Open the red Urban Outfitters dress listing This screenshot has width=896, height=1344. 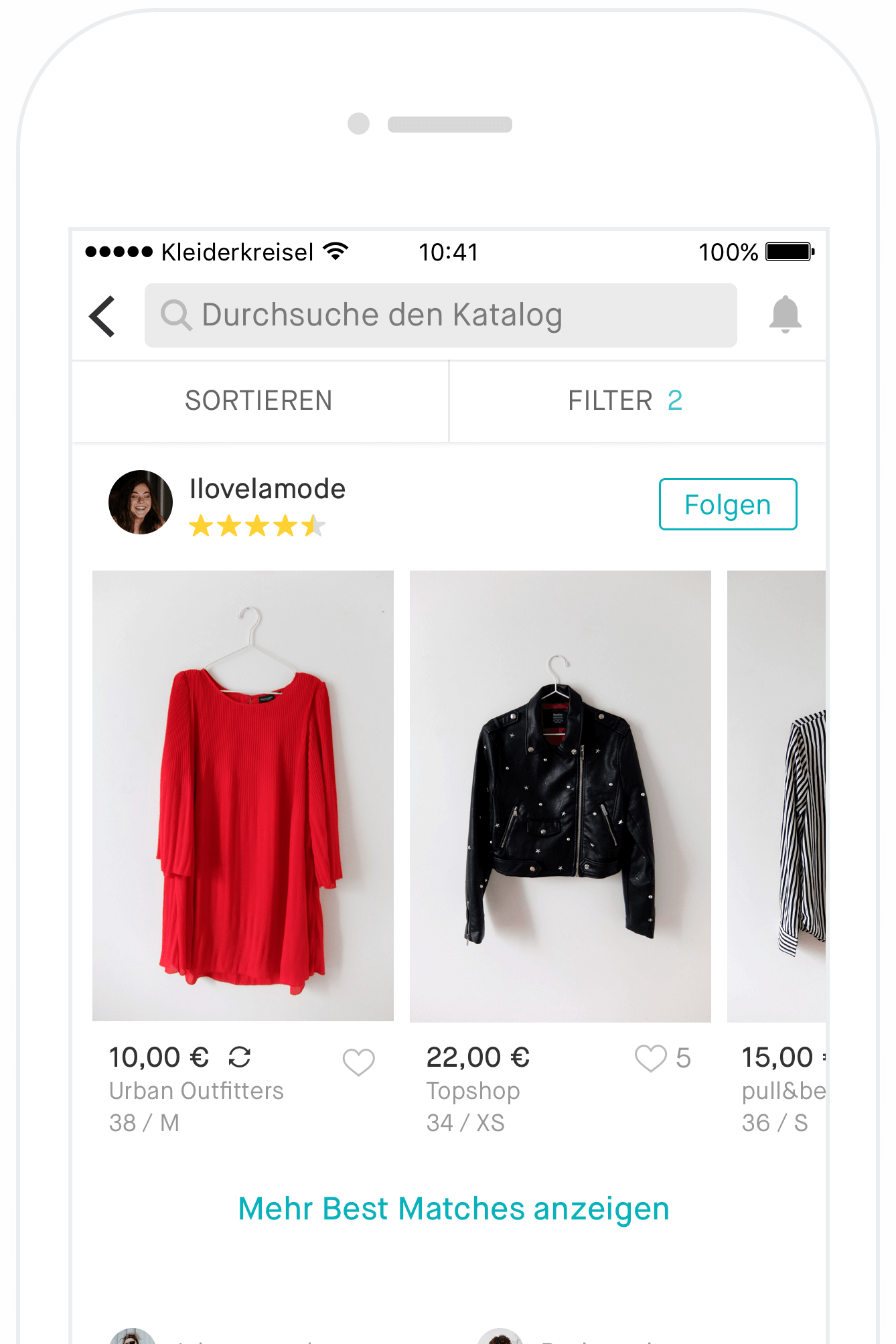coord(243,796)
